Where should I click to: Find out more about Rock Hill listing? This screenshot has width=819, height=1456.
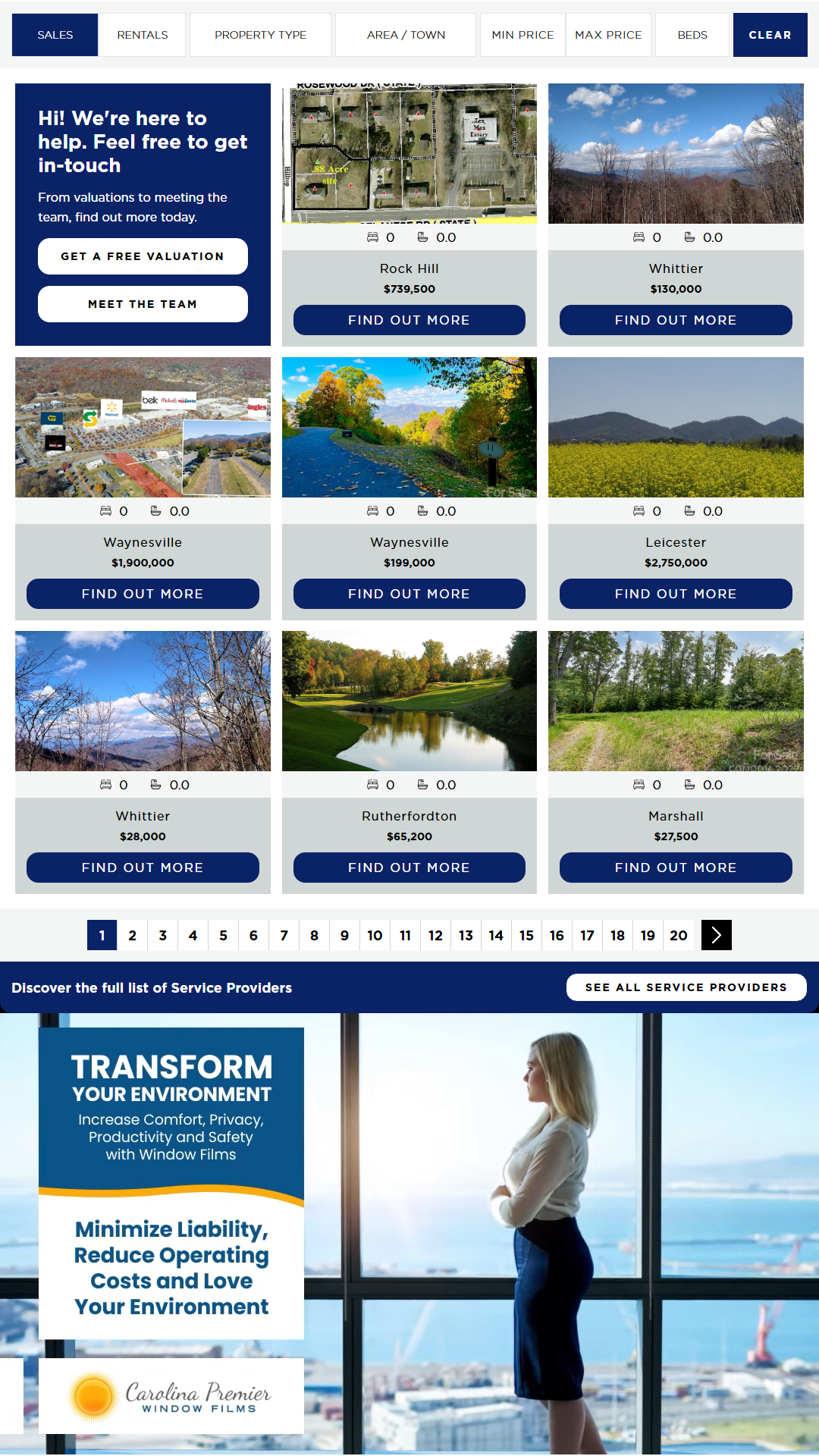(x=409, y=320)
